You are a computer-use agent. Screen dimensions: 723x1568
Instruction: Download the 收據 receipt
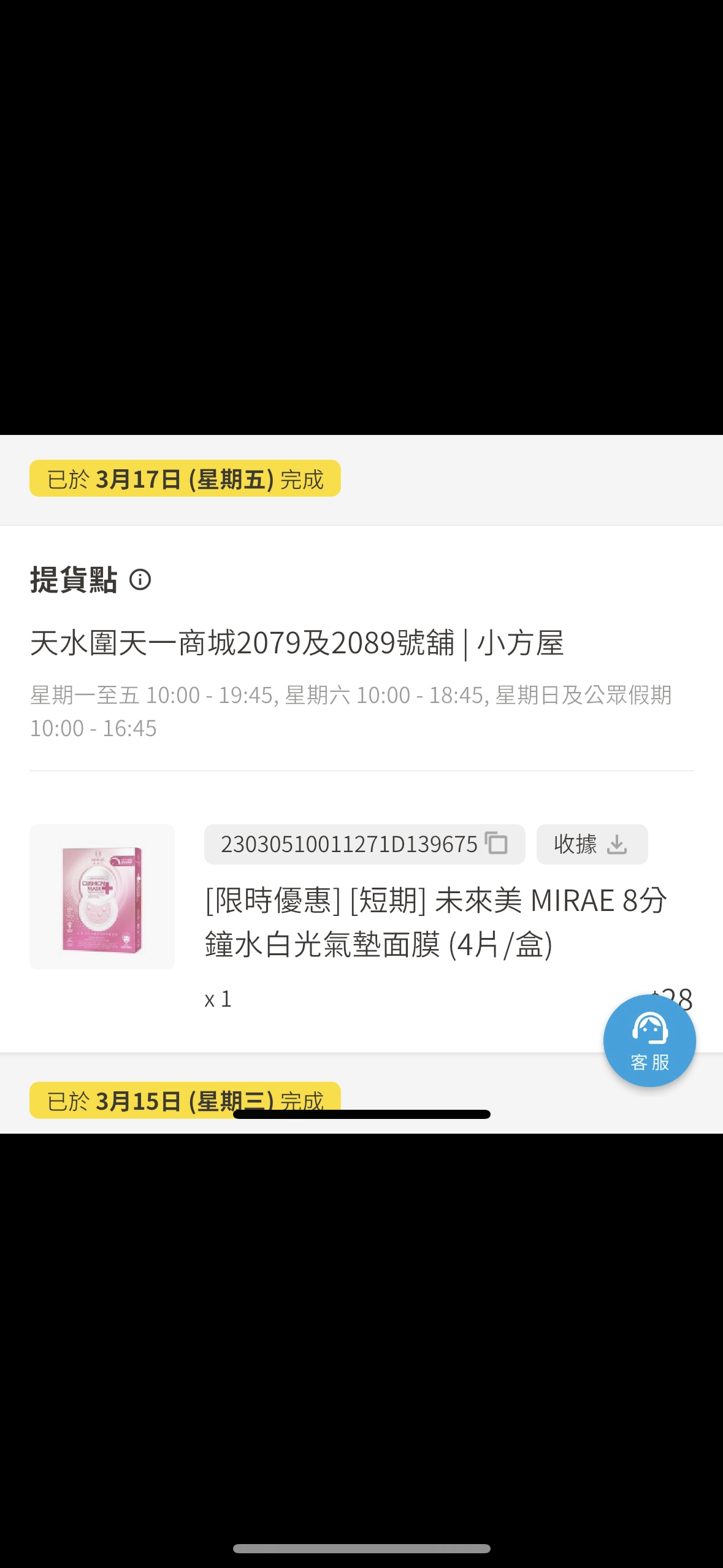coord(592,844)
